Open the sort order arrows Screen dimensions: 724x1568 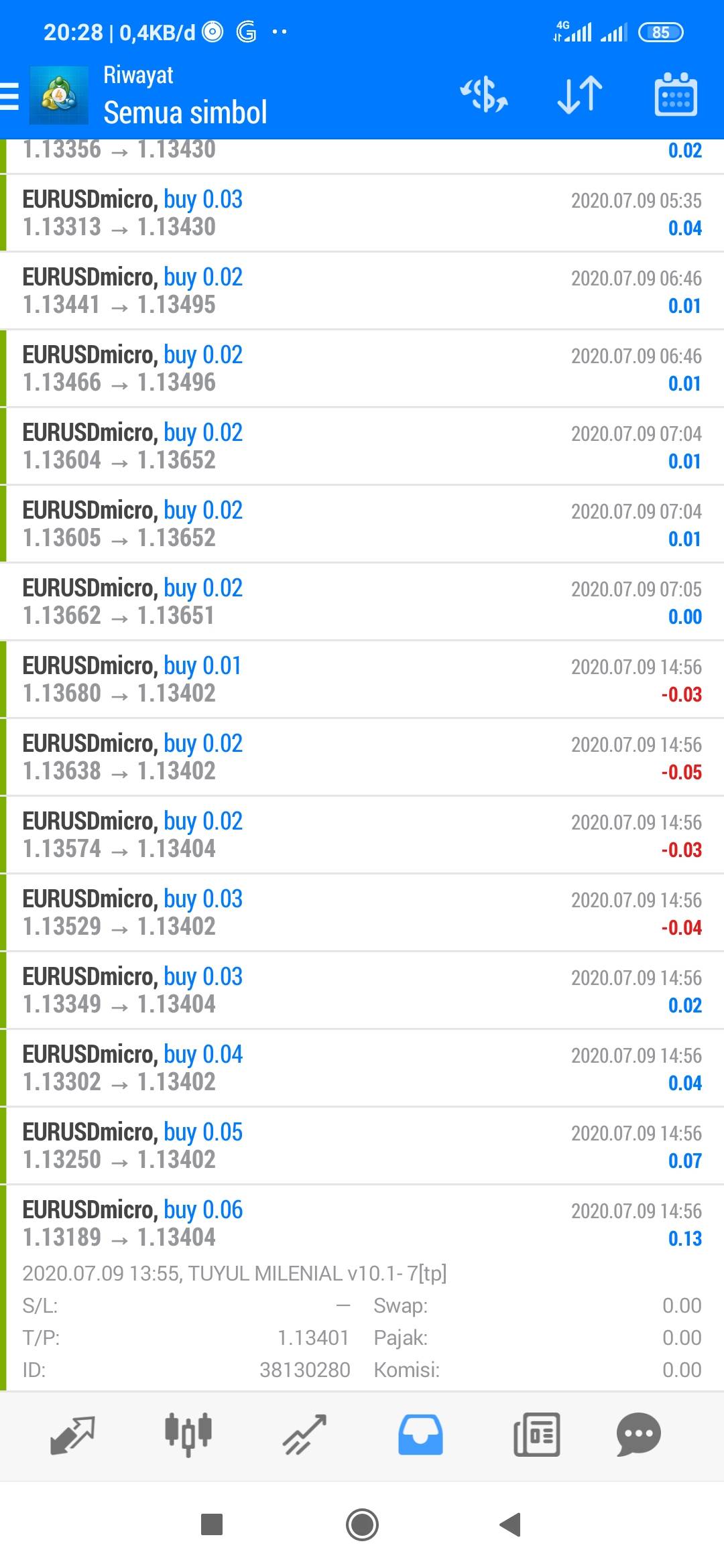[x=580, y=94]
